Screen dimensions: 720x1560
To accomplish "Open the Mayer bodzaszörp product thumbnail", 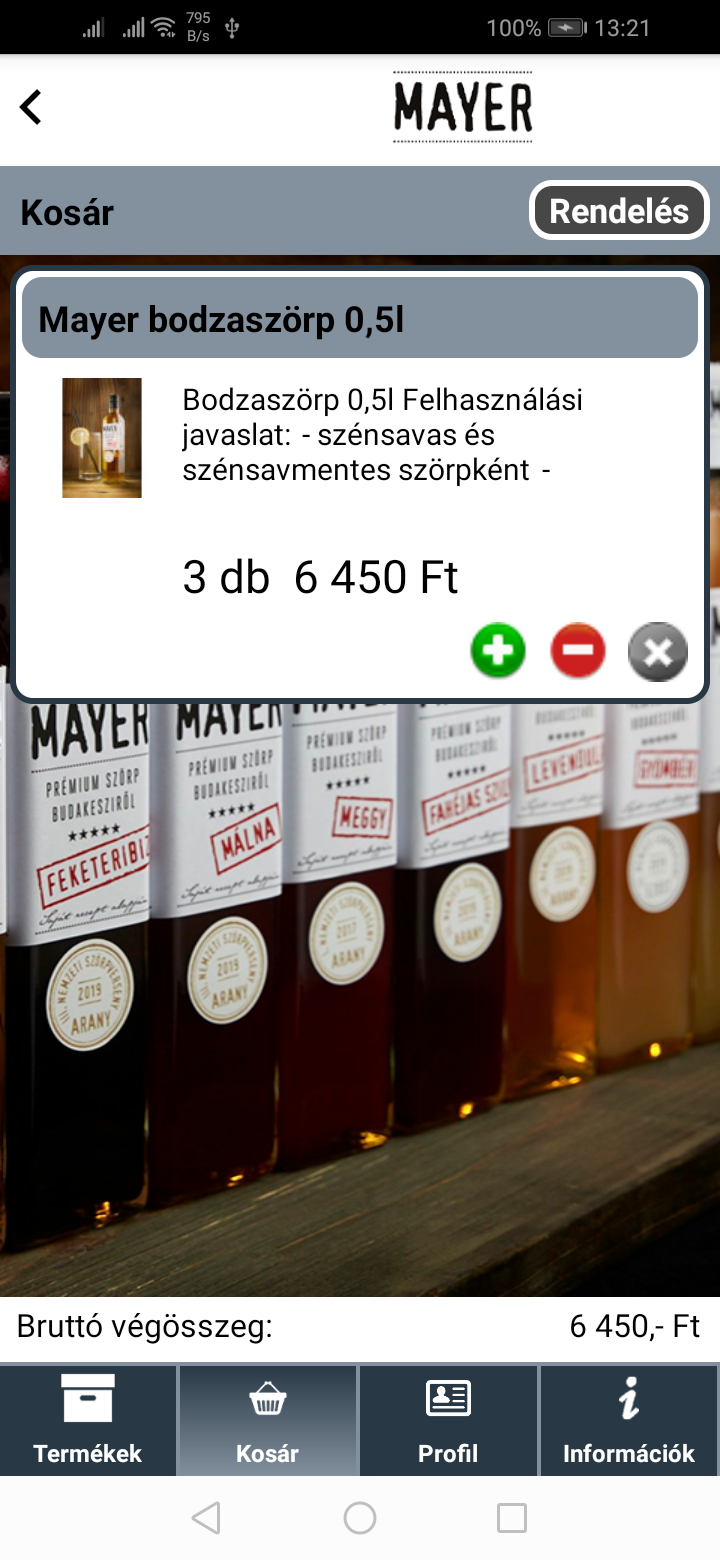I will [102, 438].
